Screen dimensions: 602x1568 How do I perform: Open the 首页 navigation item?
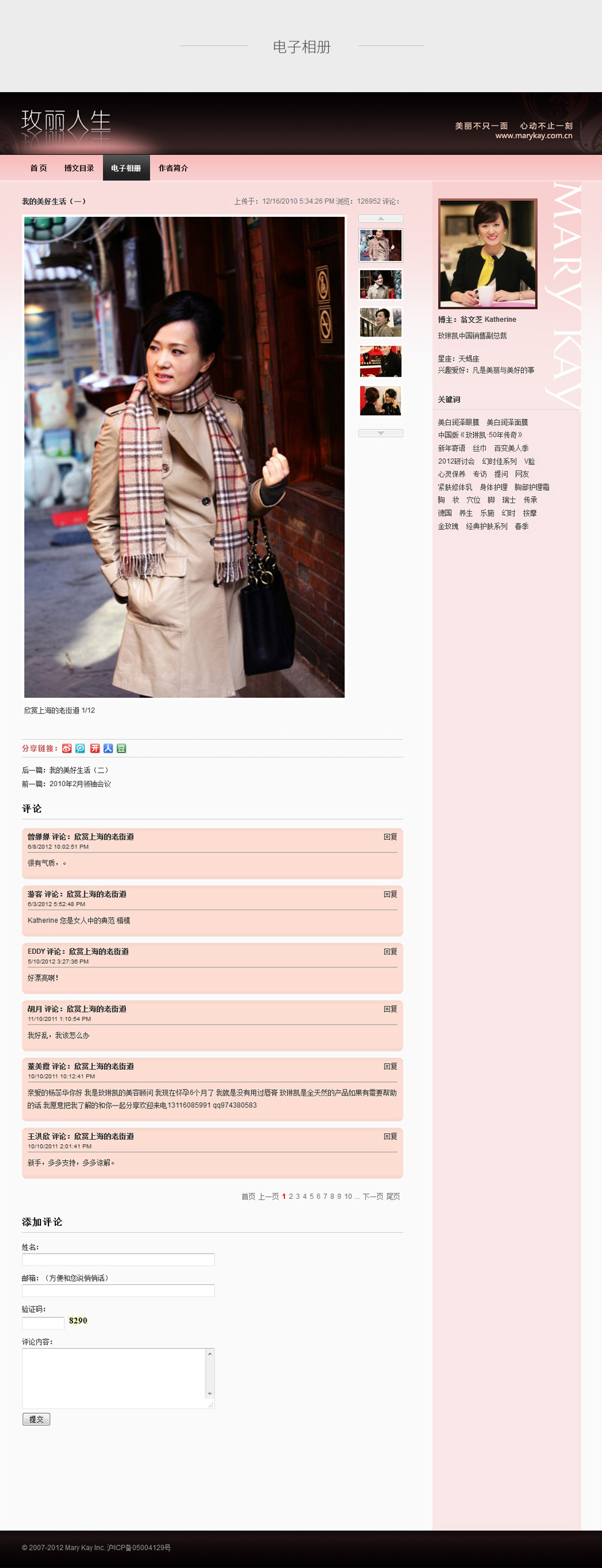pos(39,168)
